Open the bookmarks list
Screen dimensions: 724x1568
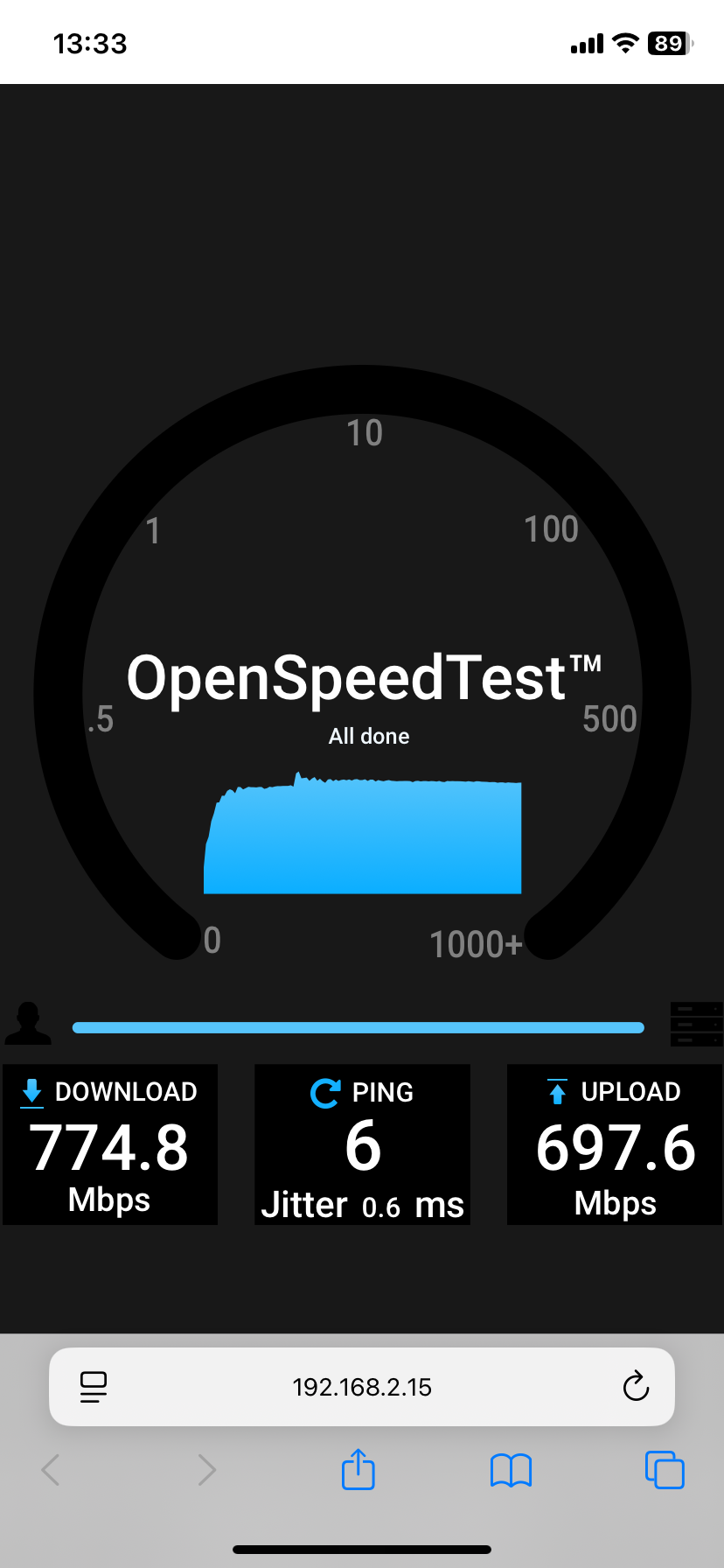(x=512, y=1470)
